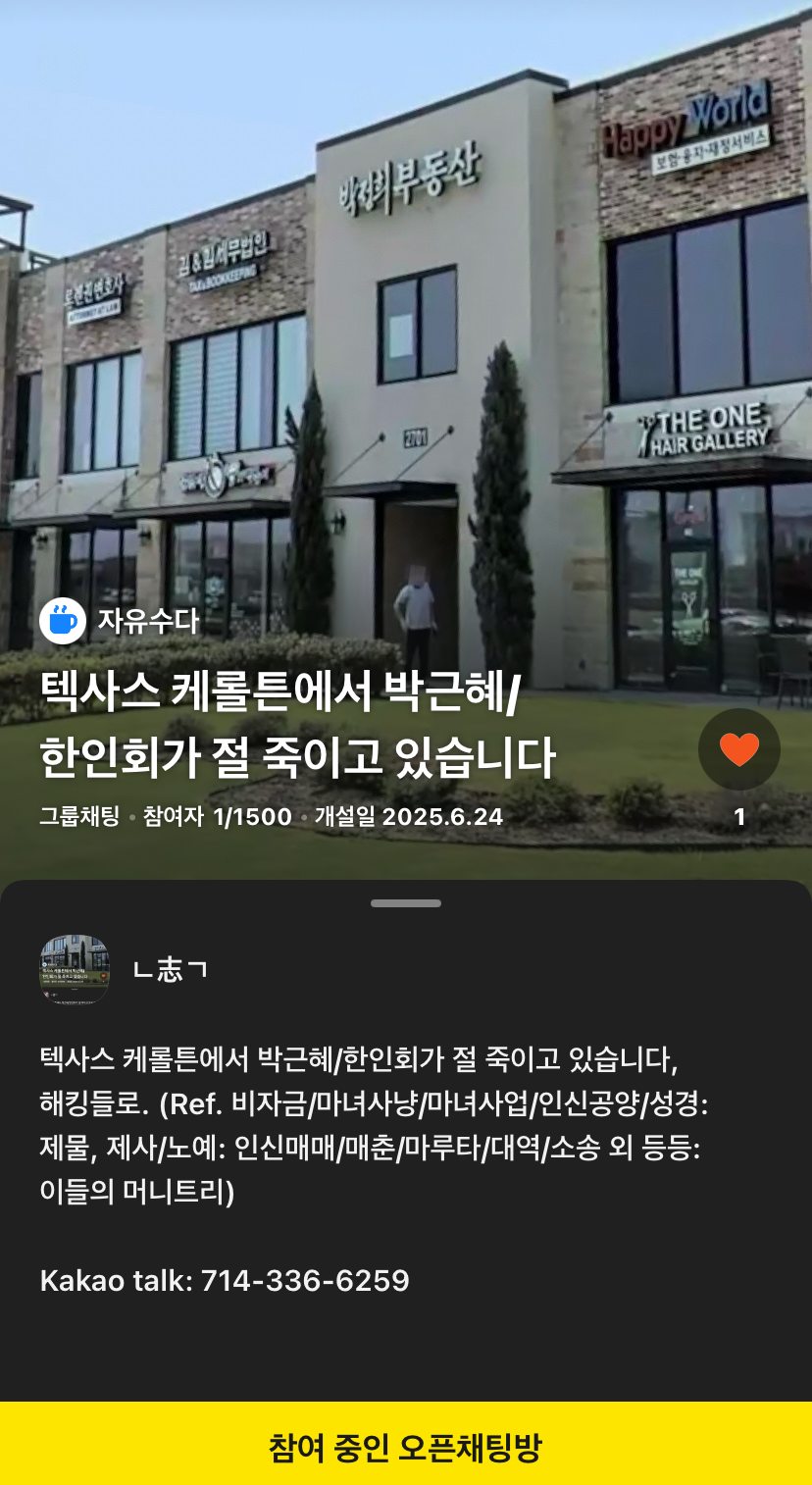Open the host's profile picture
The image size is (812, 1485).
(x=75, y=970)
